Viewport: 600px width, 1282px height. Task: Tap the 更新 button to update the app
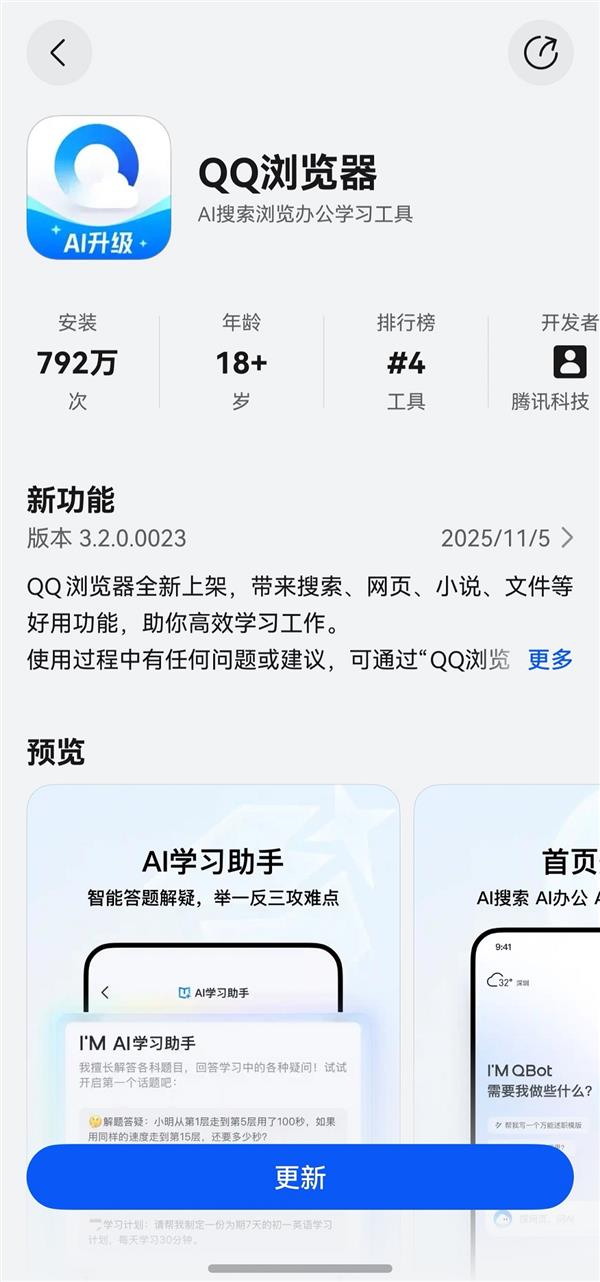[x=300, y=1177]
